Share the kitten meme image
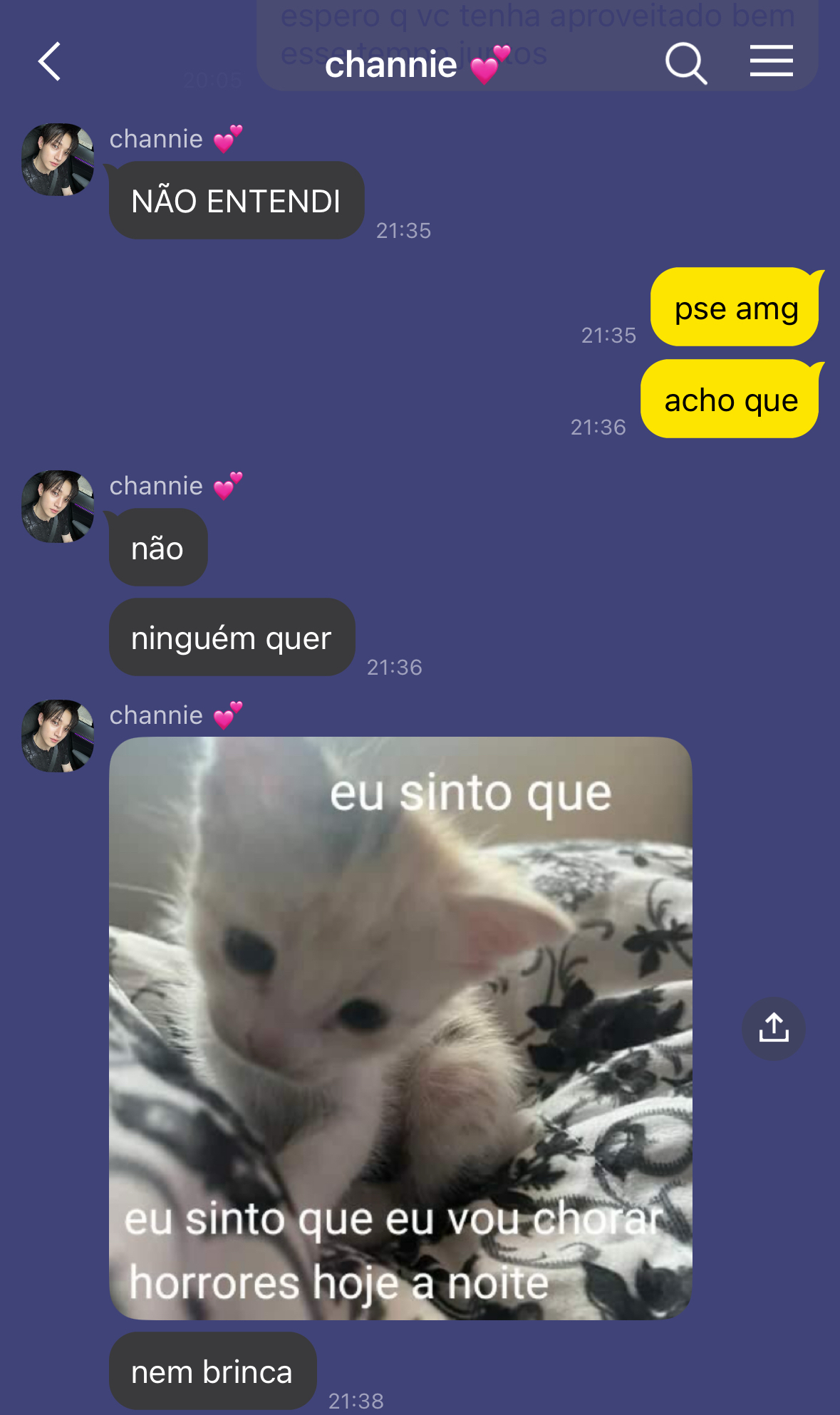840x1415 pixels. (773, 1028)
